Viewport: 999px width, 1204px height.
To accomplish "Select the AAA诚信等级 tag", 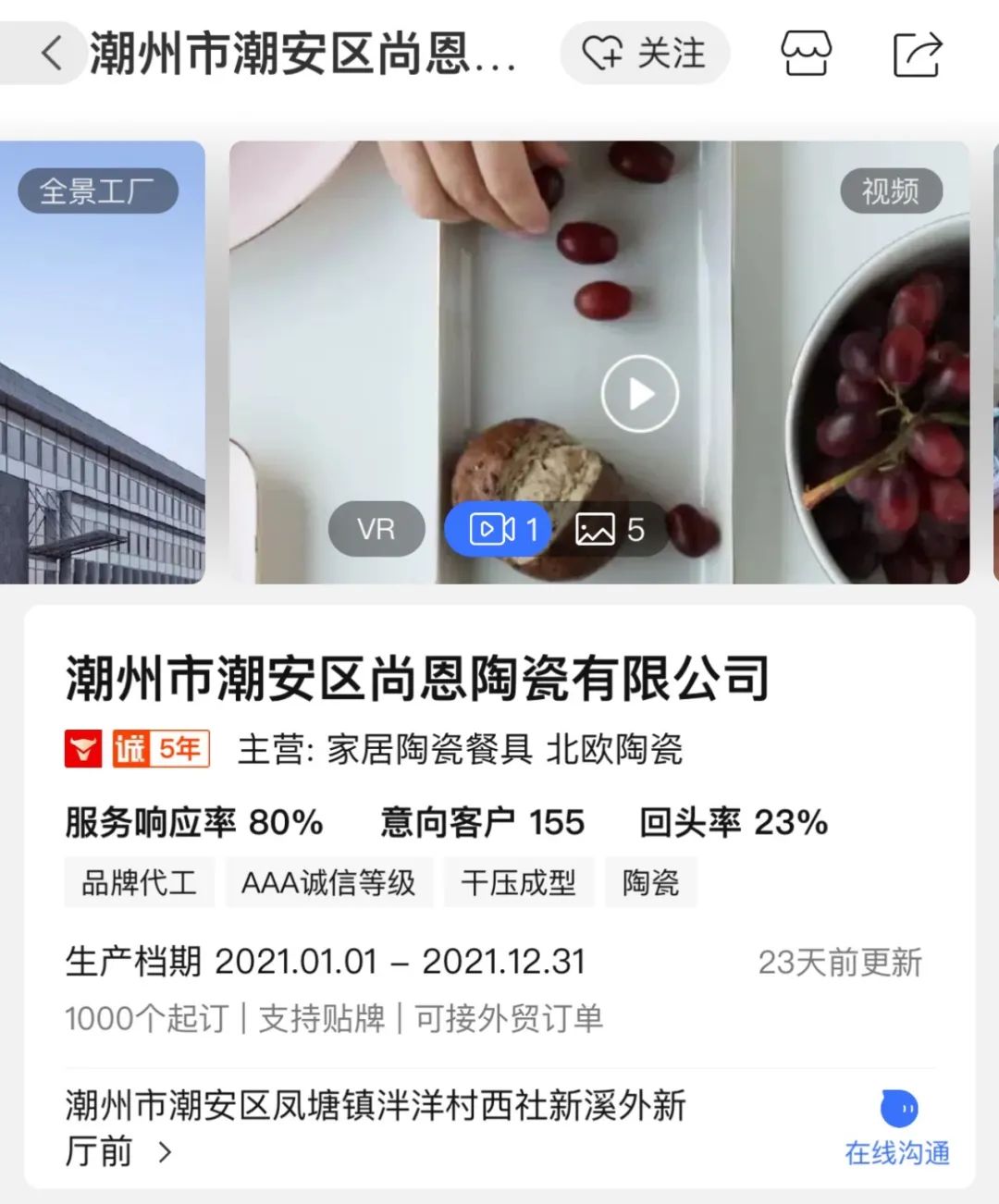I will [329, 882].
